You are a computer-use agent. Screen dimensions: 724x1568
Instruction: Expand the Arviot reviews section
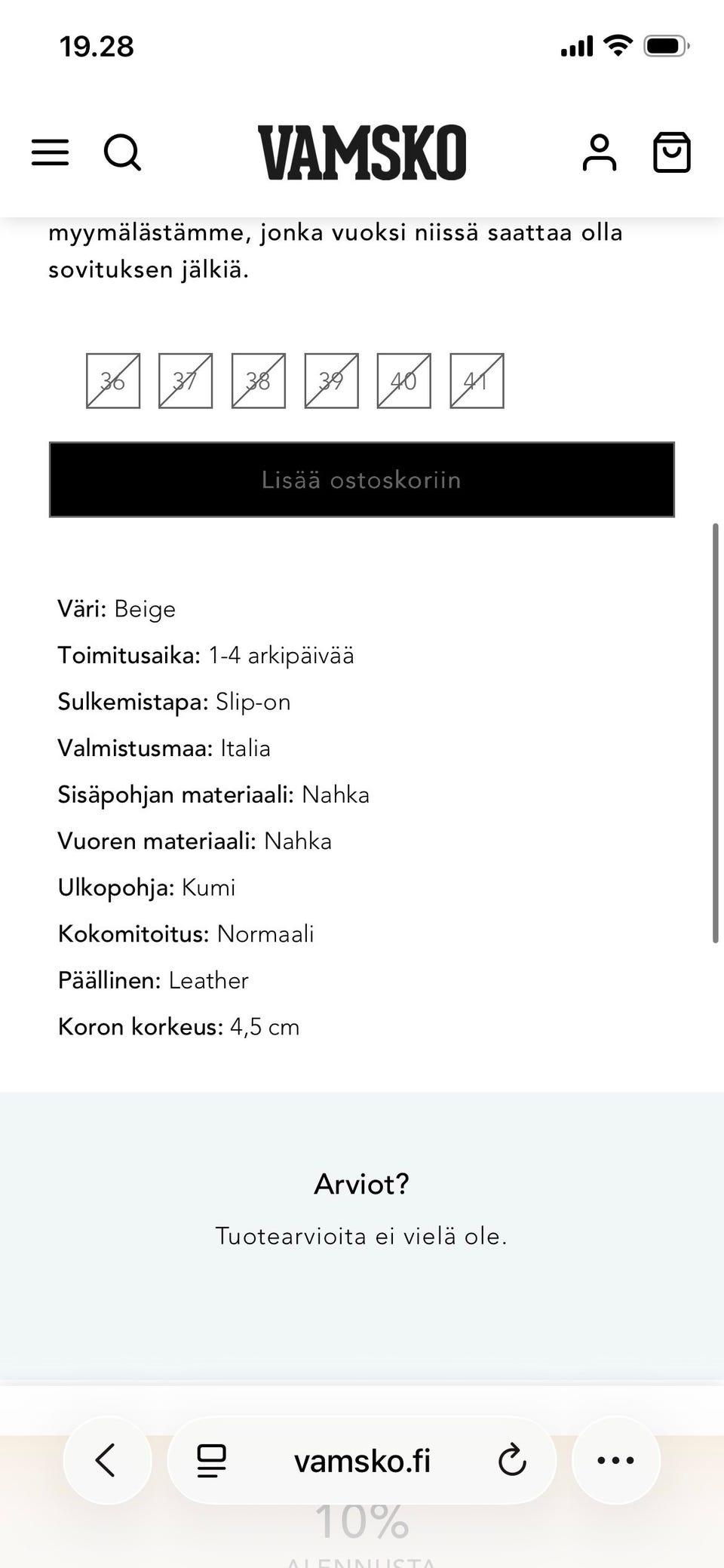pos(361,1184)
